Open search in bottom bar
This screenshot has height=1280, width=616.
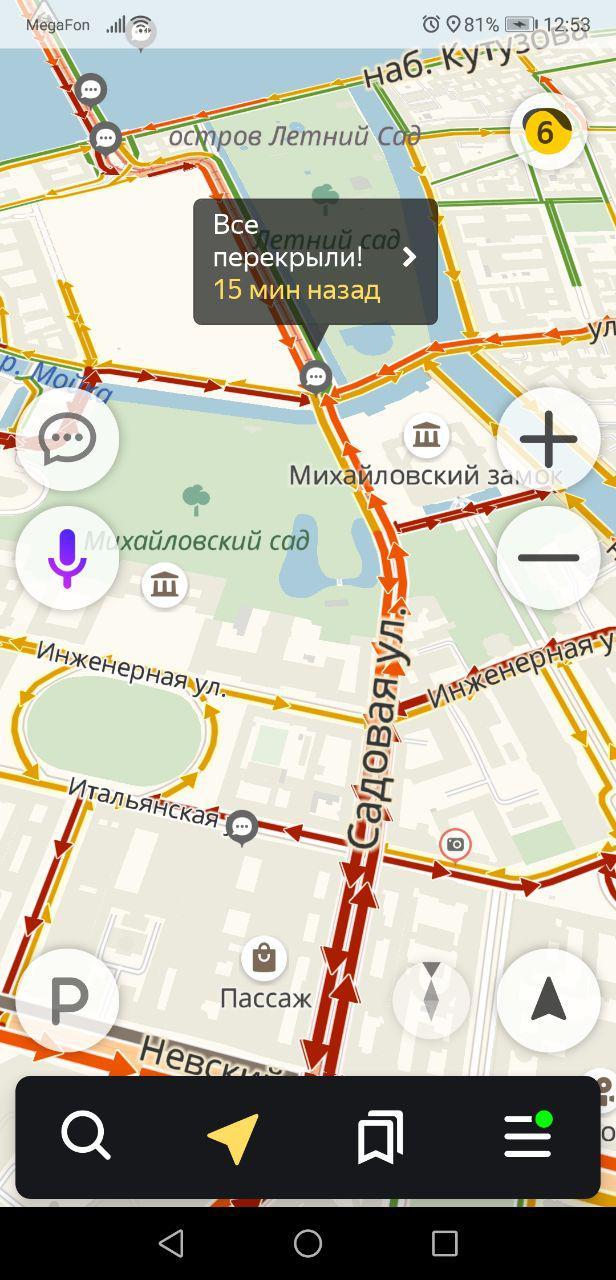pyautogui.click(x=86, y=1137)
